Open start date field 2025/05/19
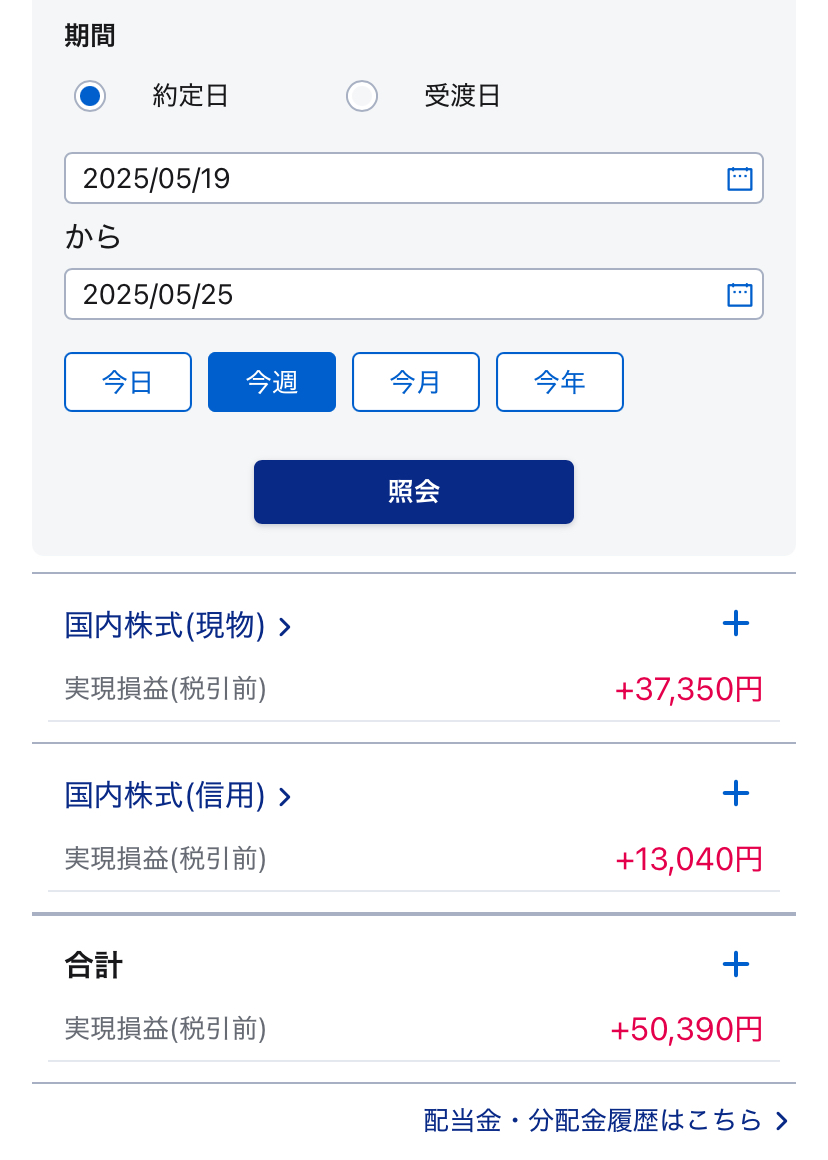The image size is (828, 1160). 400,179
